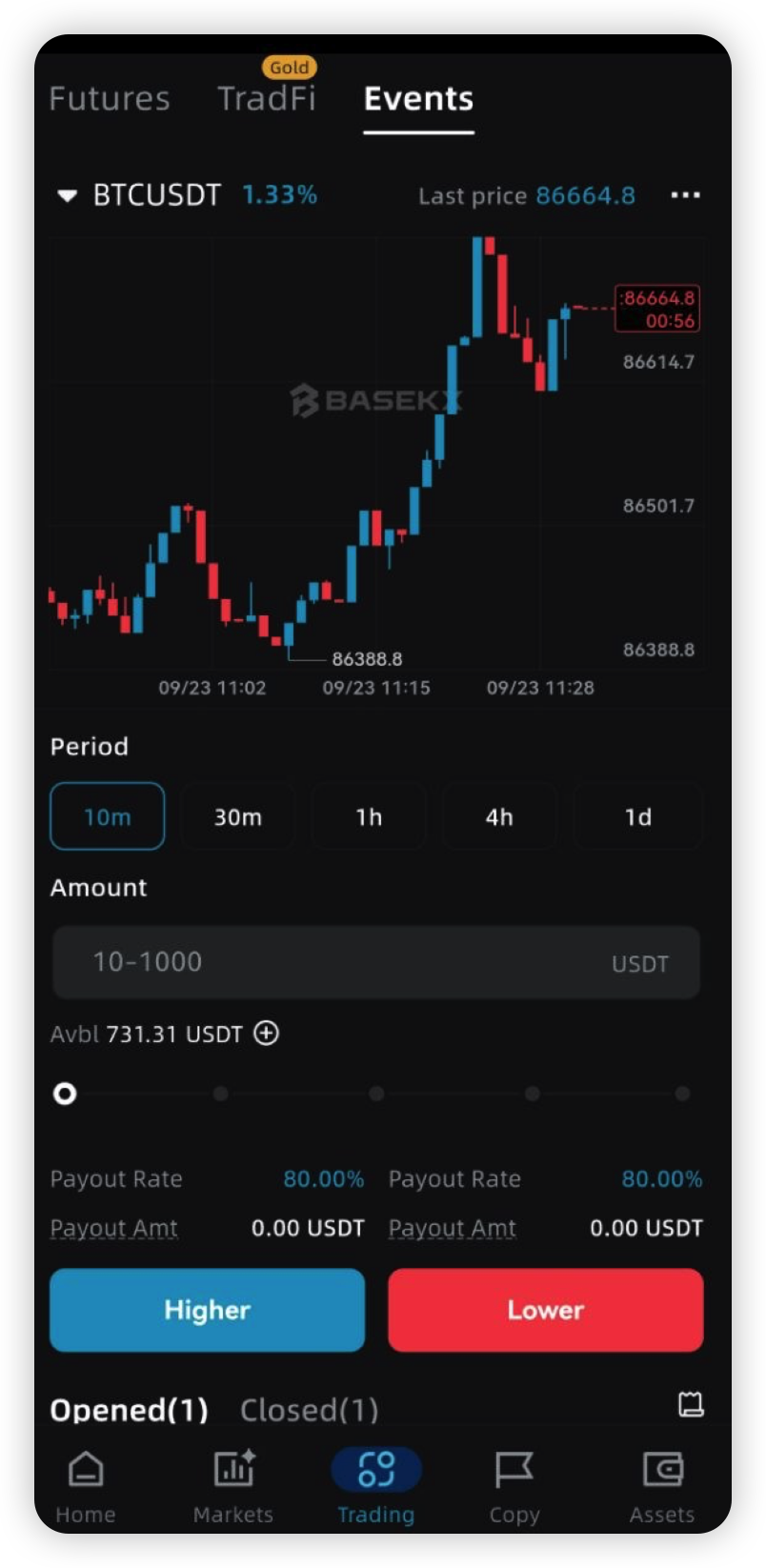Open the order history icon
The height and width of the screenshot is (1568, 766).
click(x=690, y=1404)
